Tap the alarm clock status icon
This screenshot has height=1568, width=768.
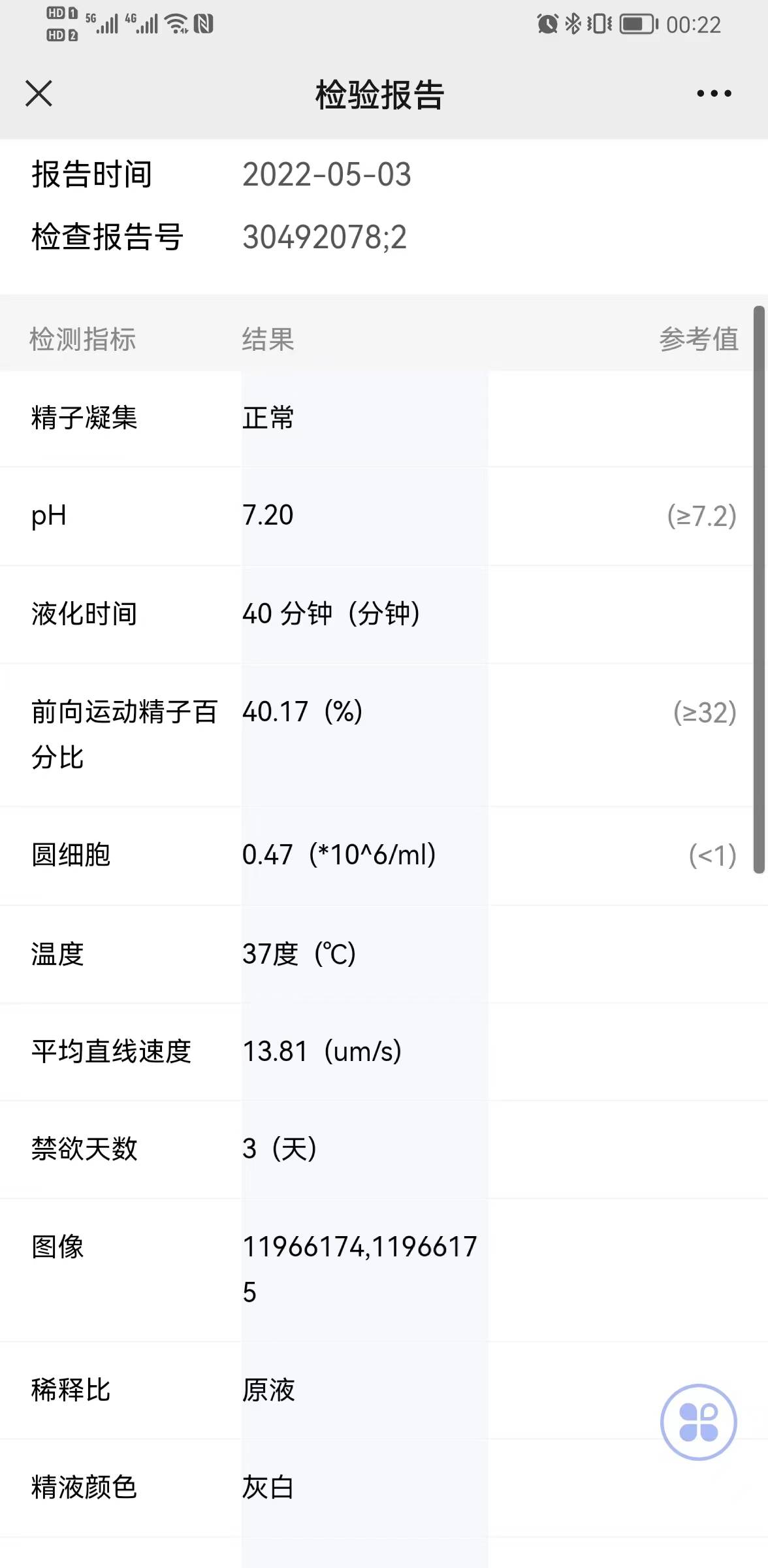[x=547, y=22]
